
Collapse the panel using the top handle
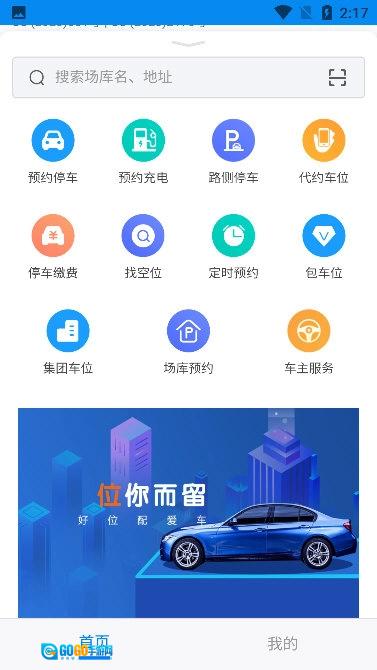(x=188, y=43)
